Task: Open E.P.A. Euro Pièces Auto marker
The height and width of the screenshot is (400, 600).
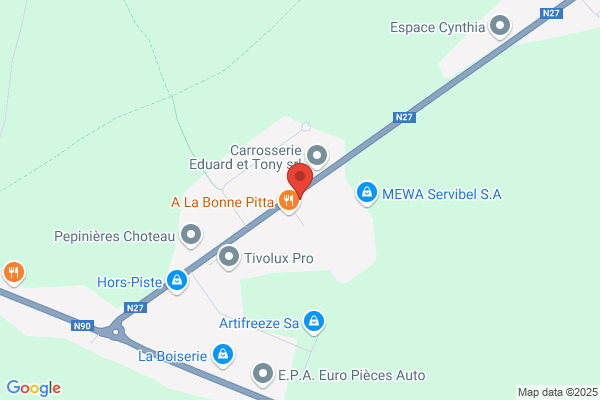Action: 264,375
